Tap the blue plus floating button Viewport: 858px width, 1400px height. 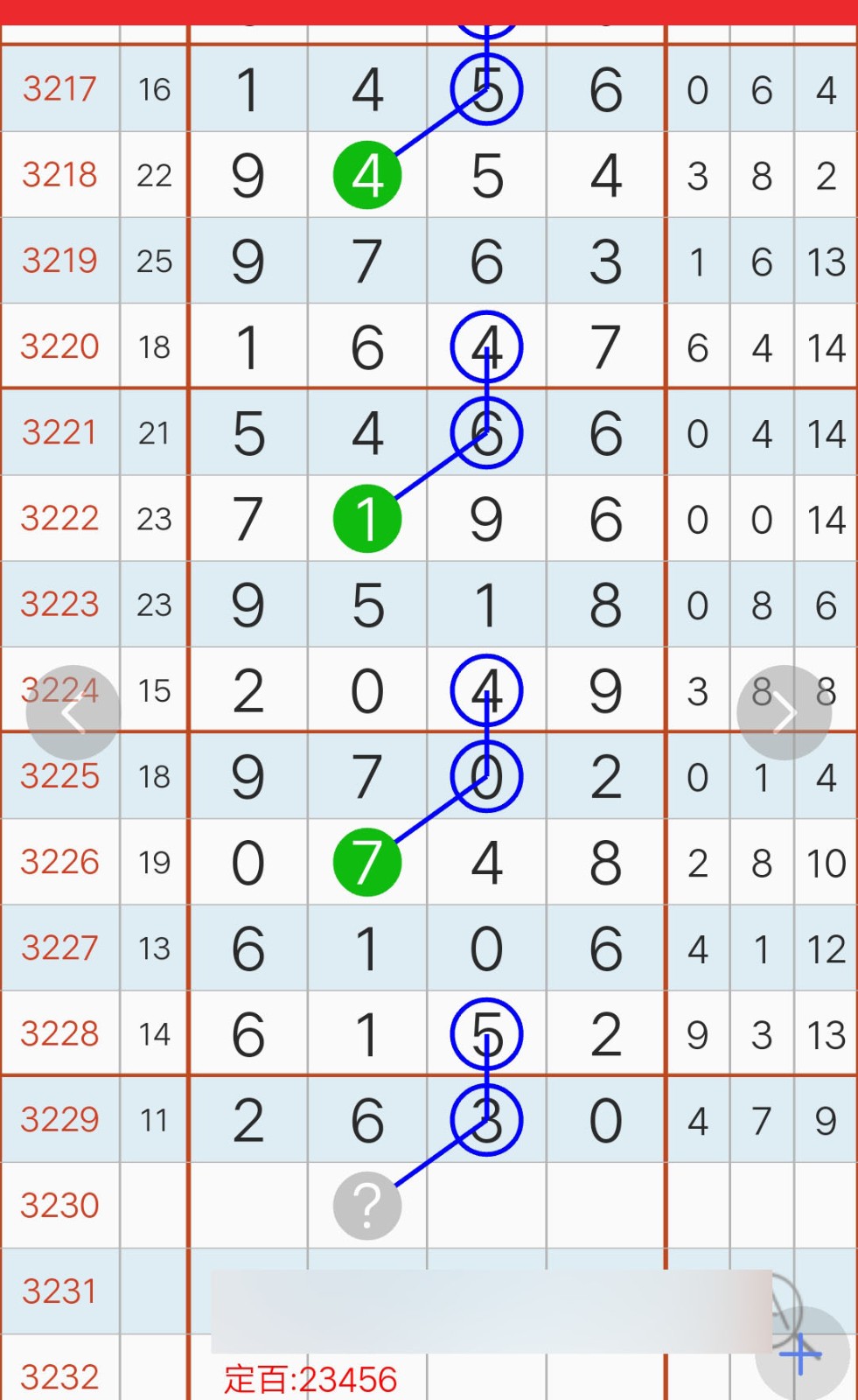coord(802,1354)
